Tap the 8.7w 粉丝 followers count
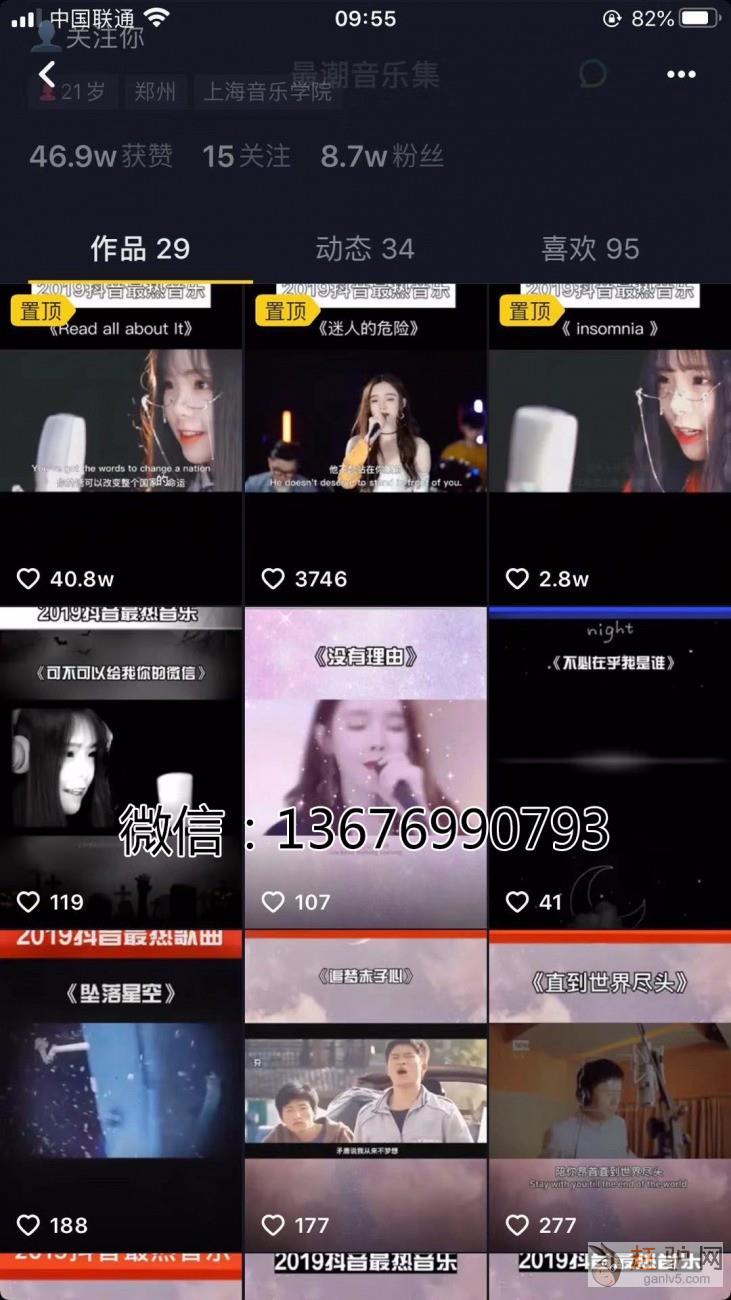Image resolution: width=731 pixels, height=1300 pixels. point(382,156)
